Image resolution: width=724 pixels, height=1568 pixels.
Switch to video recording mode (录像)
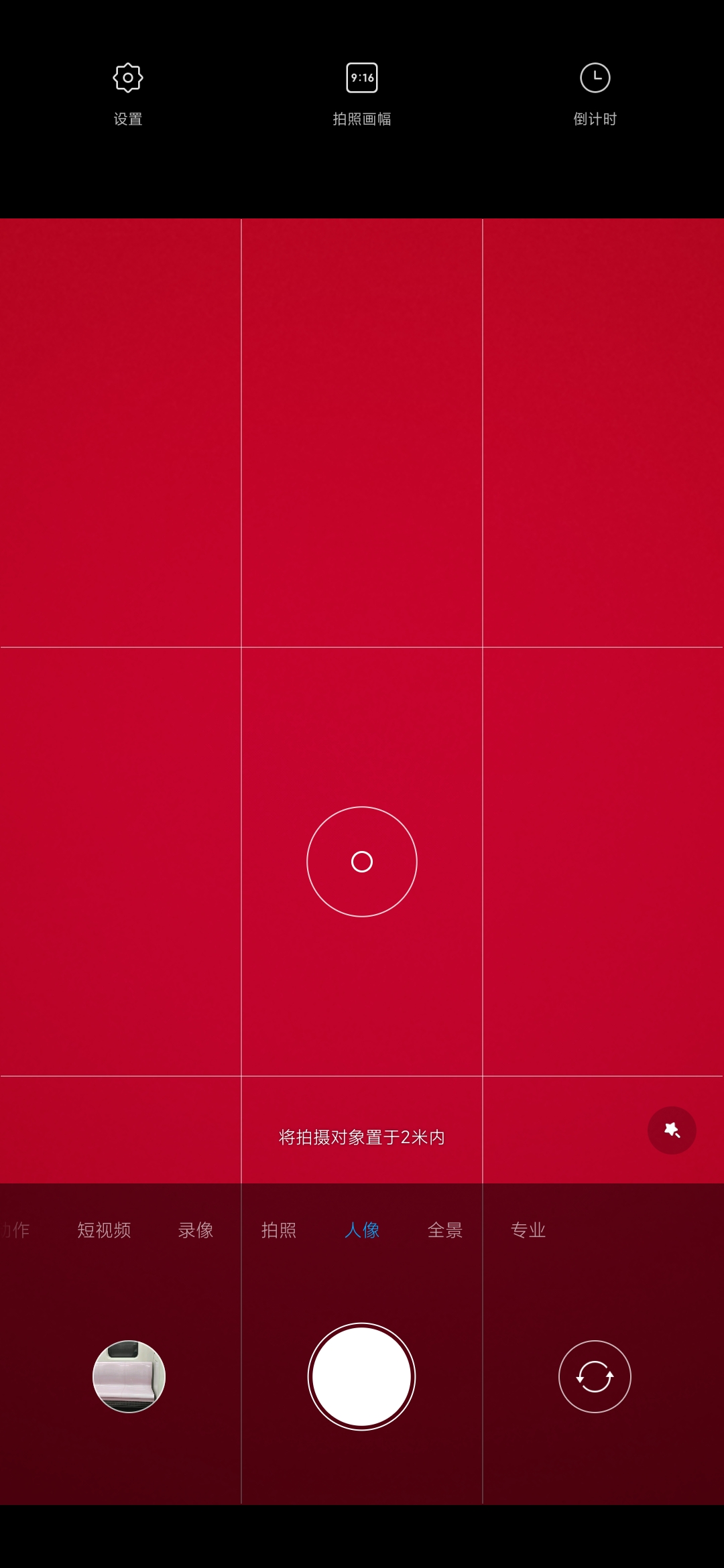[x=196, y=1230]
